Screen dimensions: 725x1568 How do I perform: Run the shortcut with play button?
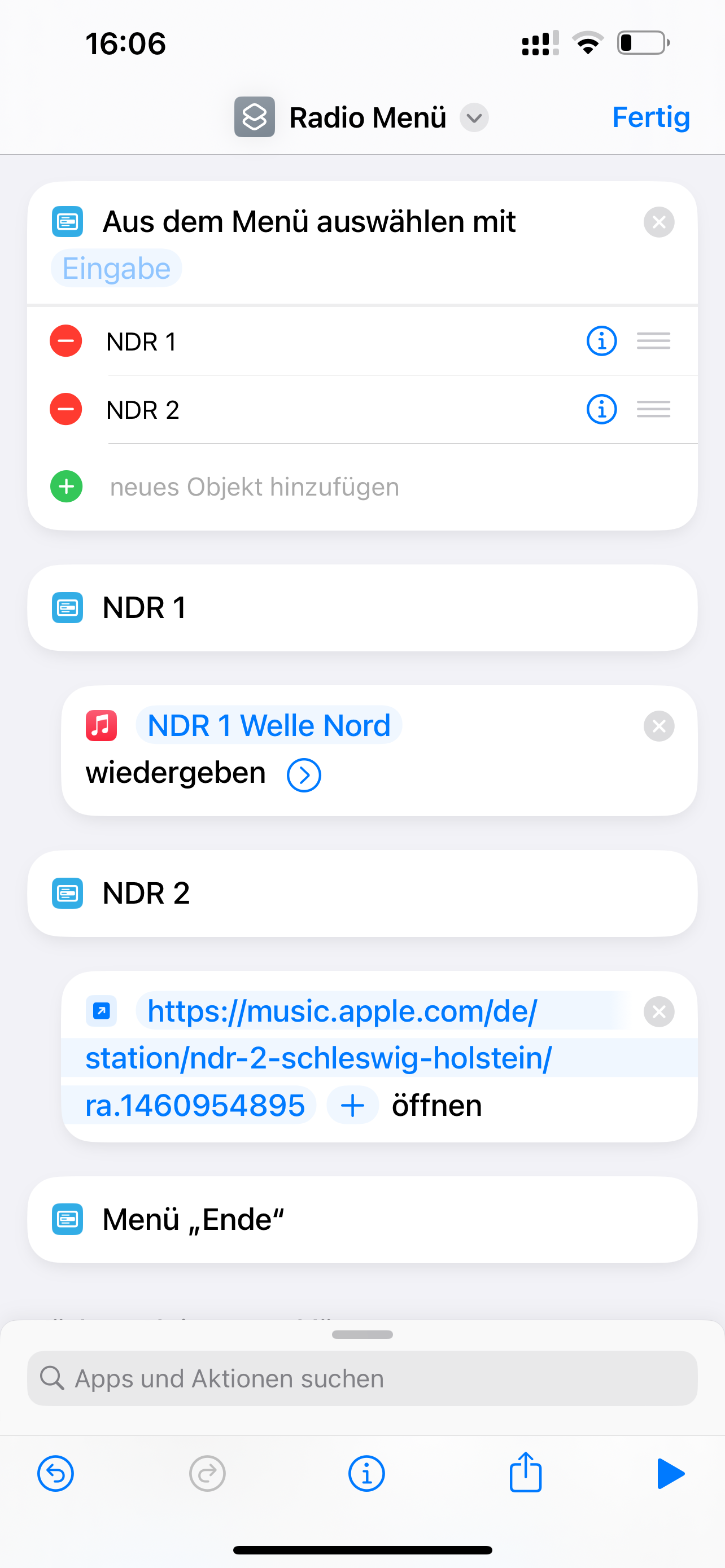(670, 1474)
